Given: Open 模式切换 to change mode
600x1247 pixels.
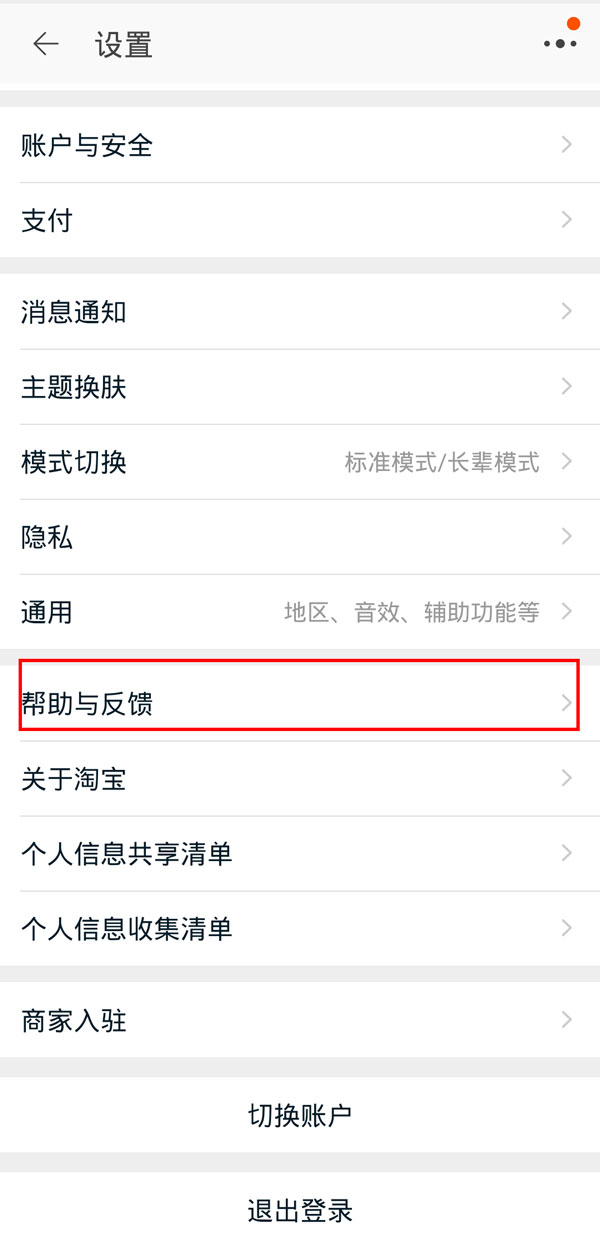Looking at the screenshot, I should [x=300, y=462].
